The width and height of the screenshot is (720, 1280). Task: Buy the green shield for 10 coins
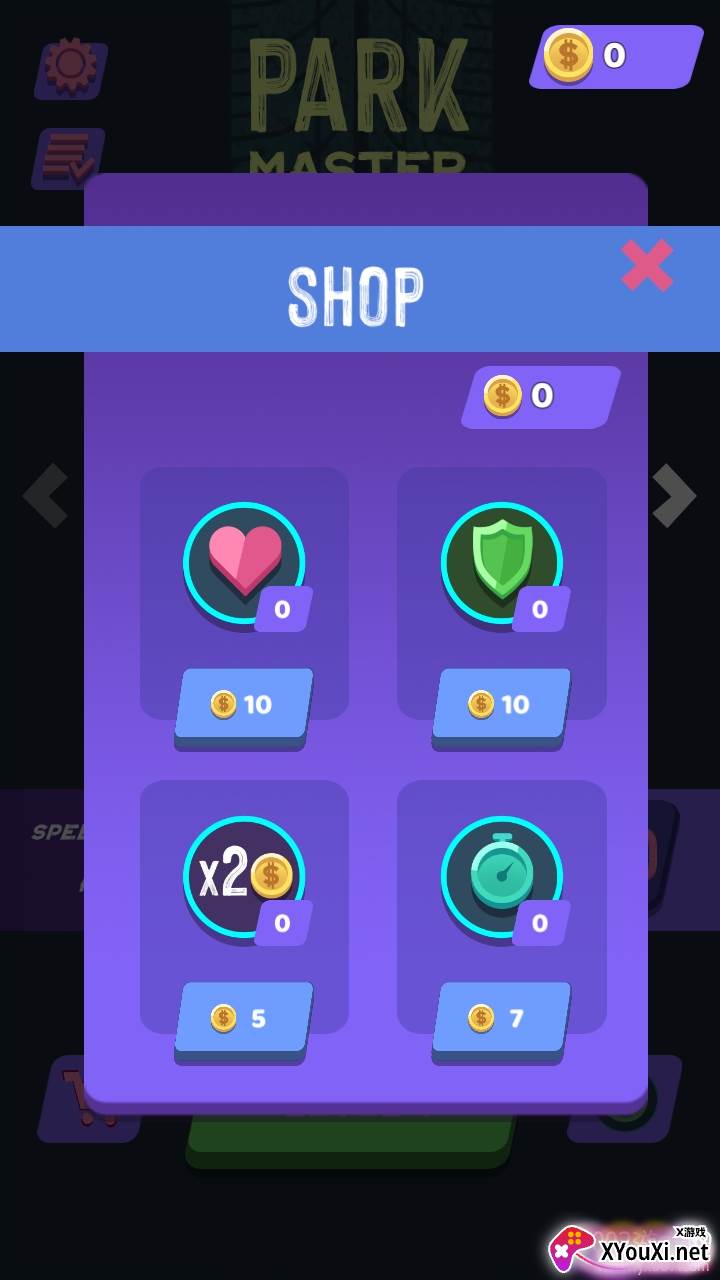click(501, 704)
